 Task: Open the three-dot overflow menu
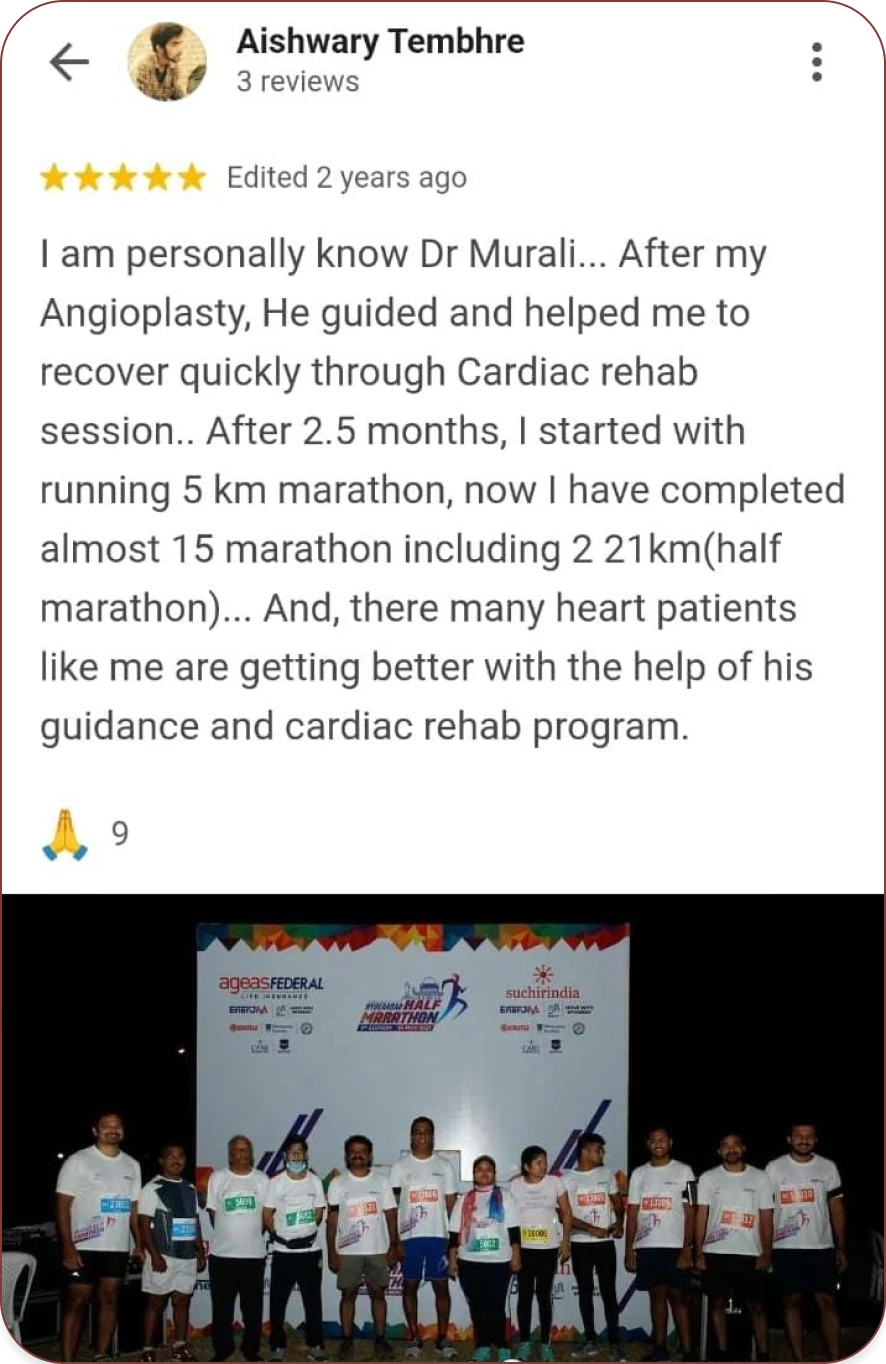coord(817,63)
